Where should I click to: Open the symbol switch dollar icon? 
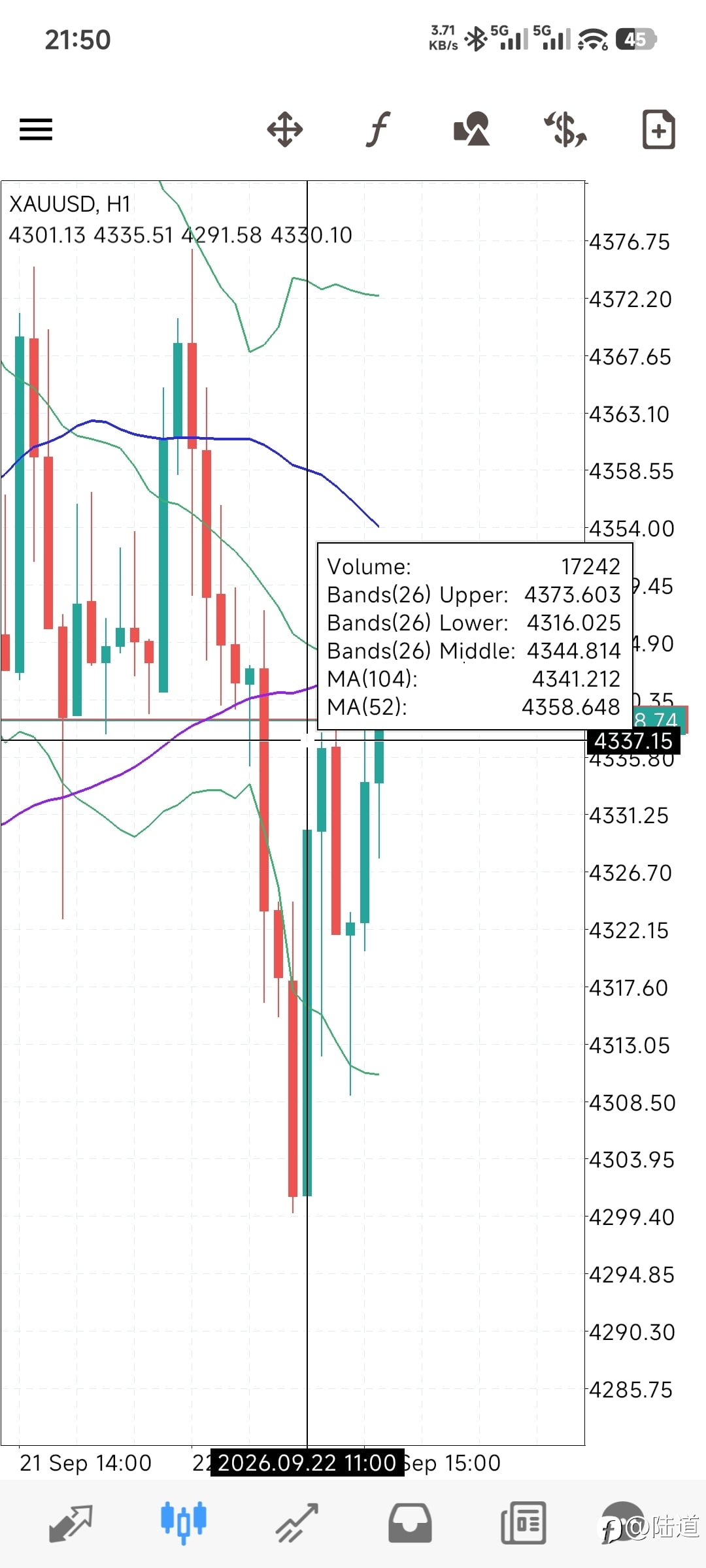pyautogui.click(x=566, y=129)
